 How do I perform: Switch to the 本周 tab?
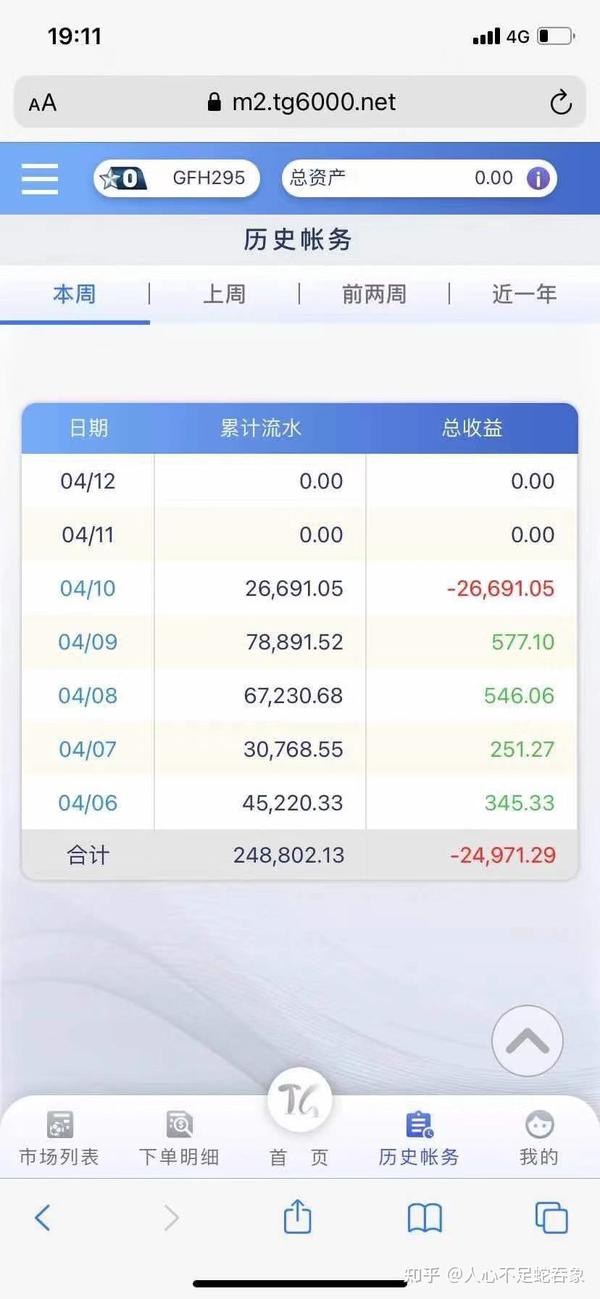click(75, 294)
